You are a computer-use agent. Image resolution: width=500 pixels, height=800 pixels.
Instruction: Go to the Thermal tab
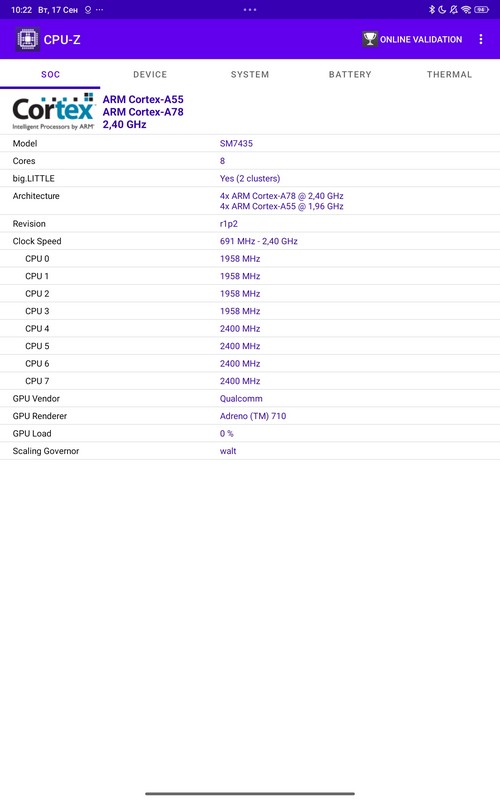449,74
